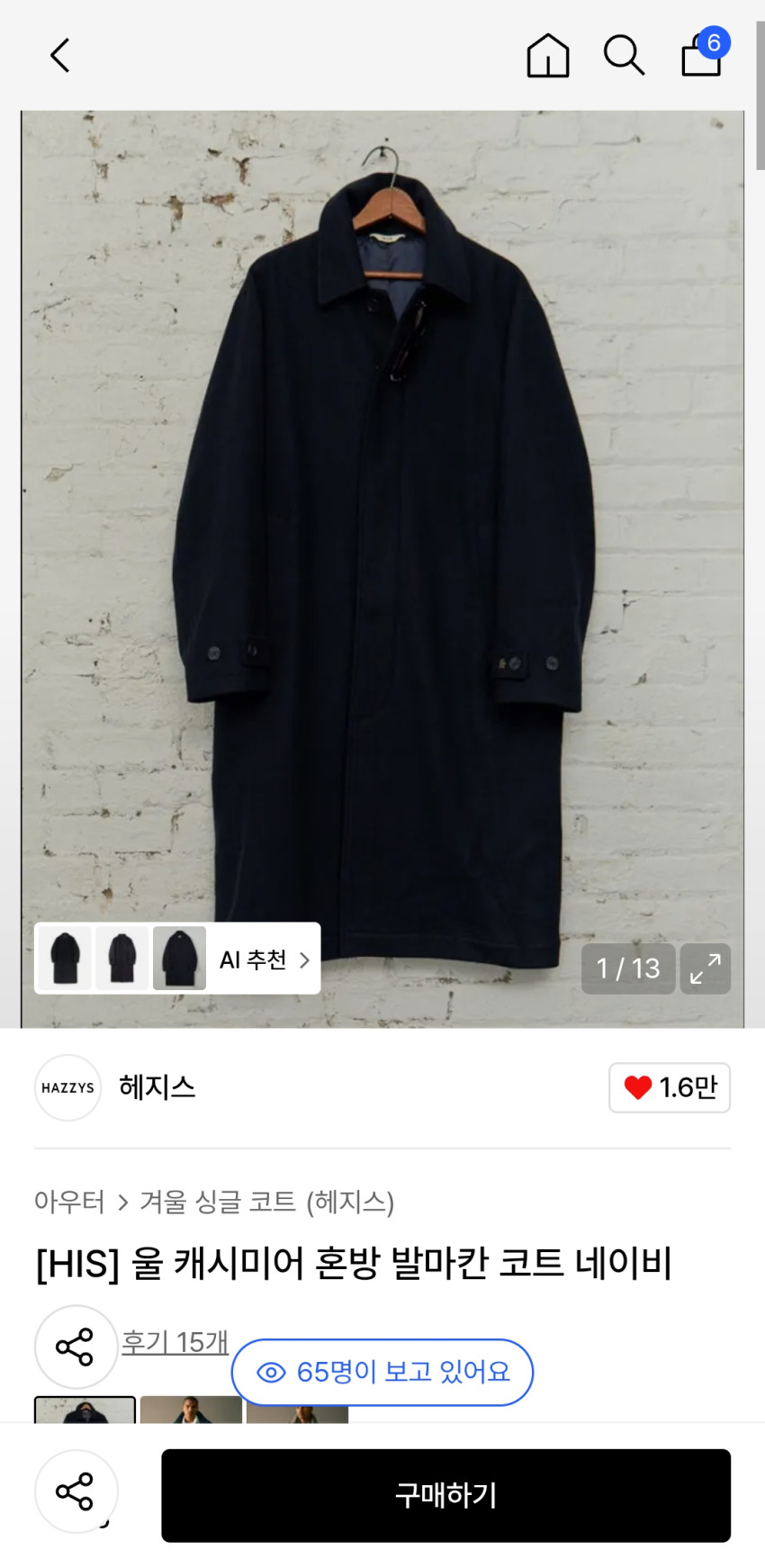Viewport: 765px width, 1568px height.
Task: View the 후기 15개 reviews
Action: 175,1342
